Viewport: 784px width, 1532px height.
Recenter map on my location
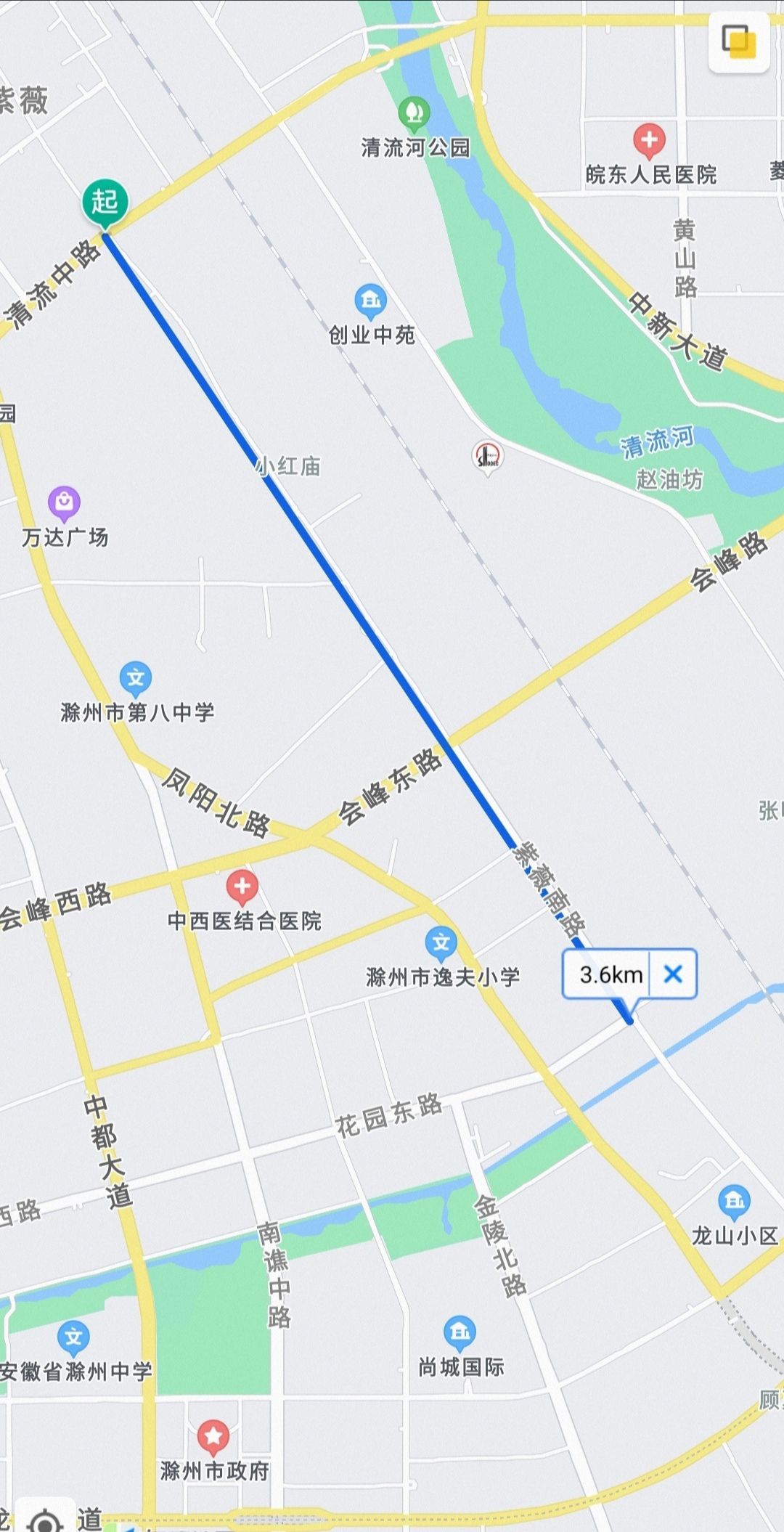45,1520
